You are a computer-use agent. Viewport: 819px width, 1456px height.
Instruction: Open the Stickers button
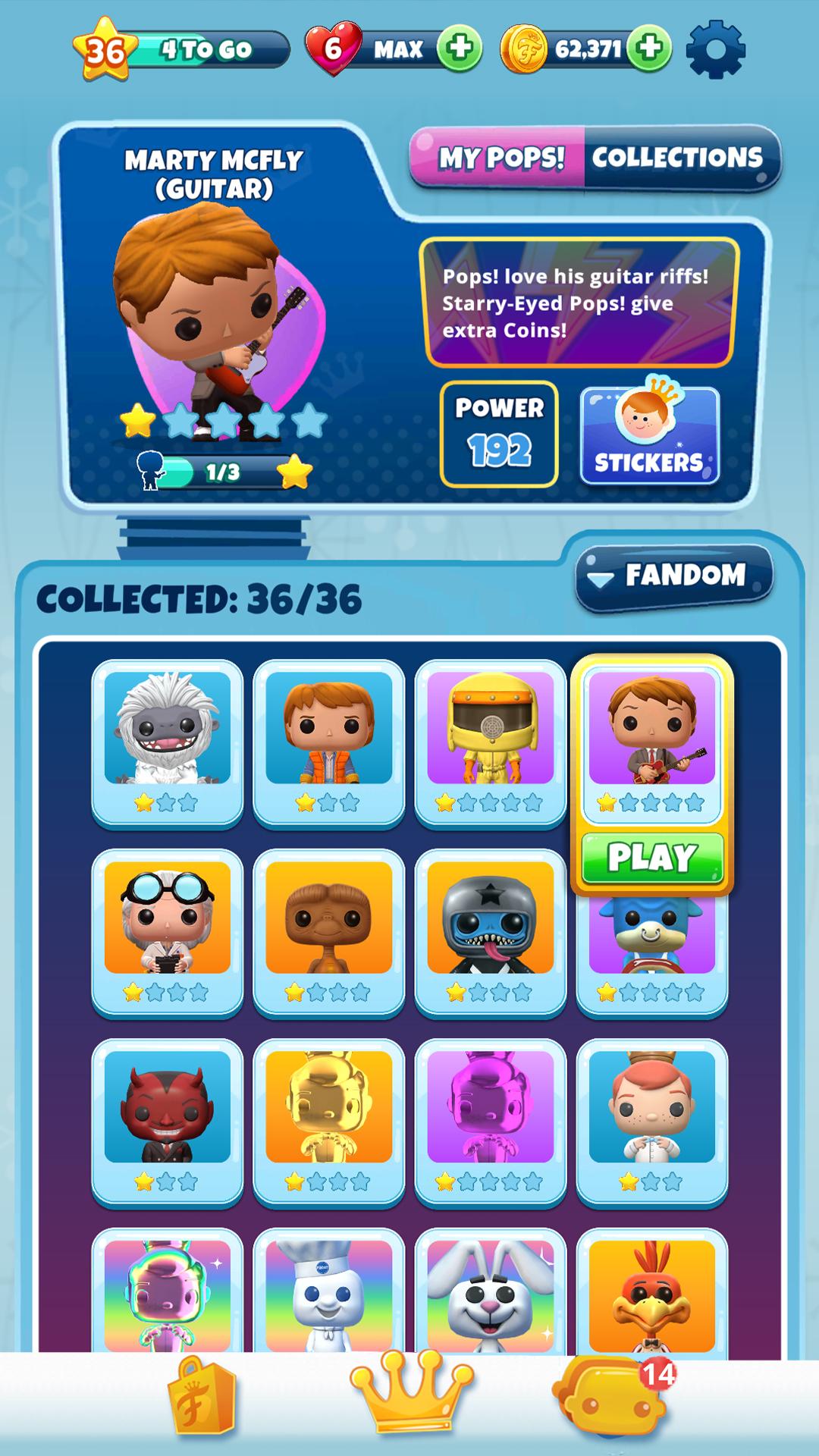click(649, 435)
